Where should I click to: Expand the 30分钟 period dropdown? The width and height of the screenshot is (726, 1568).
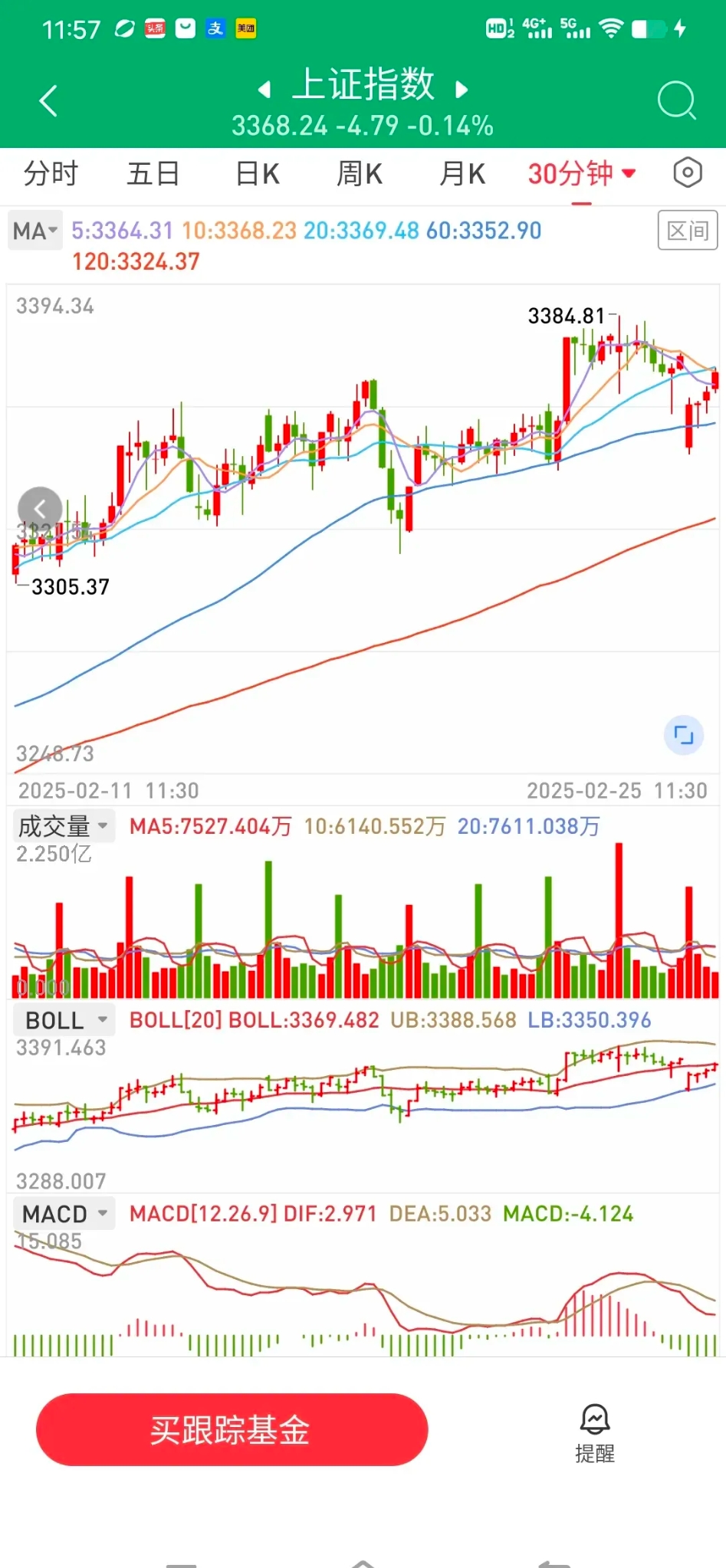[x=581, y=174]
